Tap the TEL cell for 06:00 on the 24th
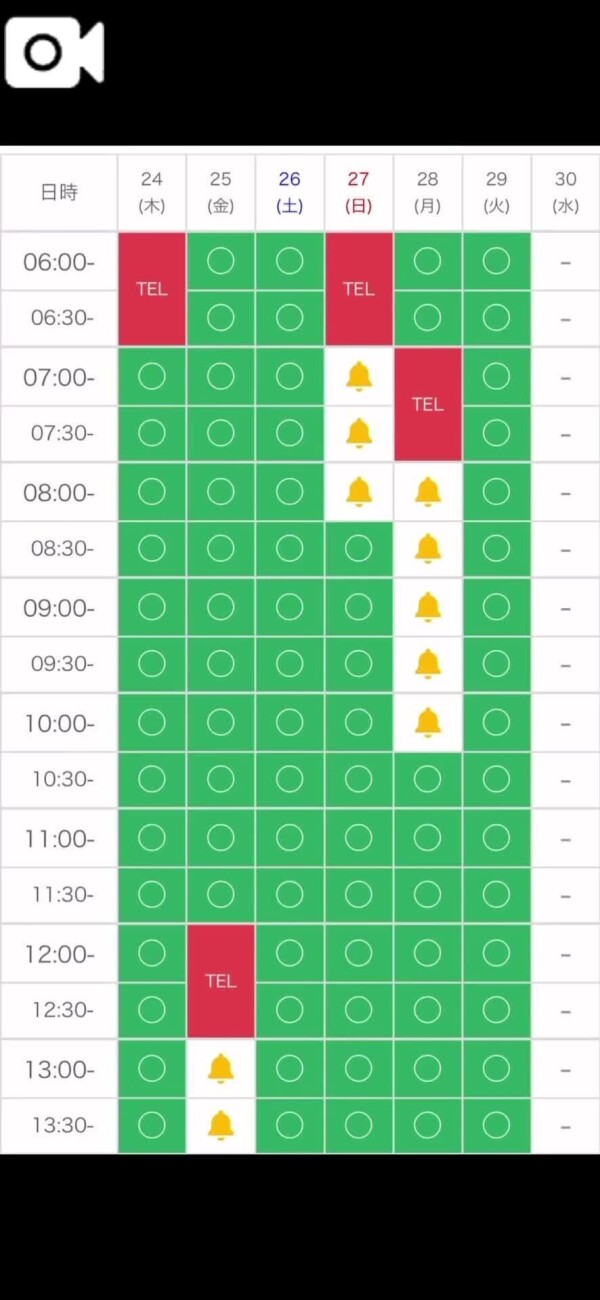This screenshot has width=600, height=1300. tap(152, 289)
